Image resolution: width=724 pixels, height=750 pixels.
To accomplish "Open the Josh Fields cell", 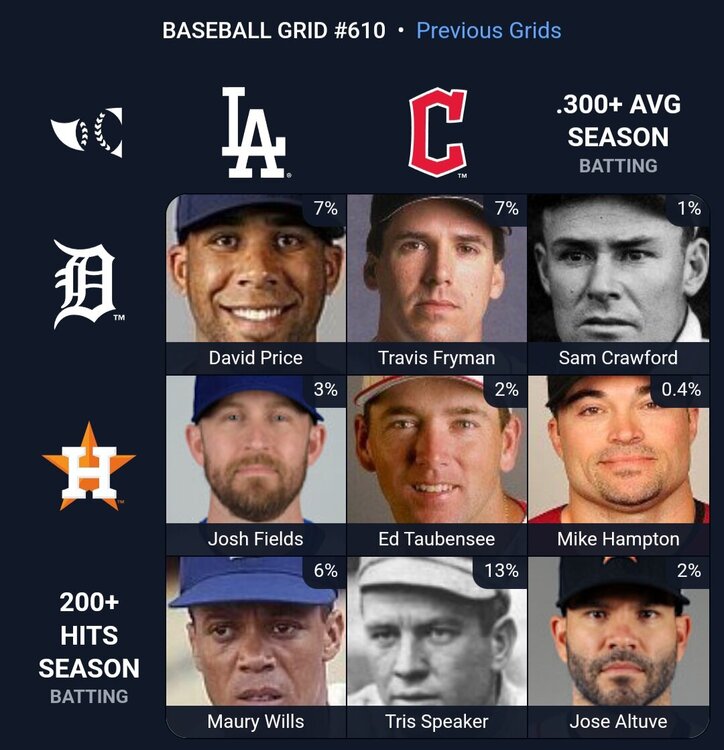I will 256,465.
